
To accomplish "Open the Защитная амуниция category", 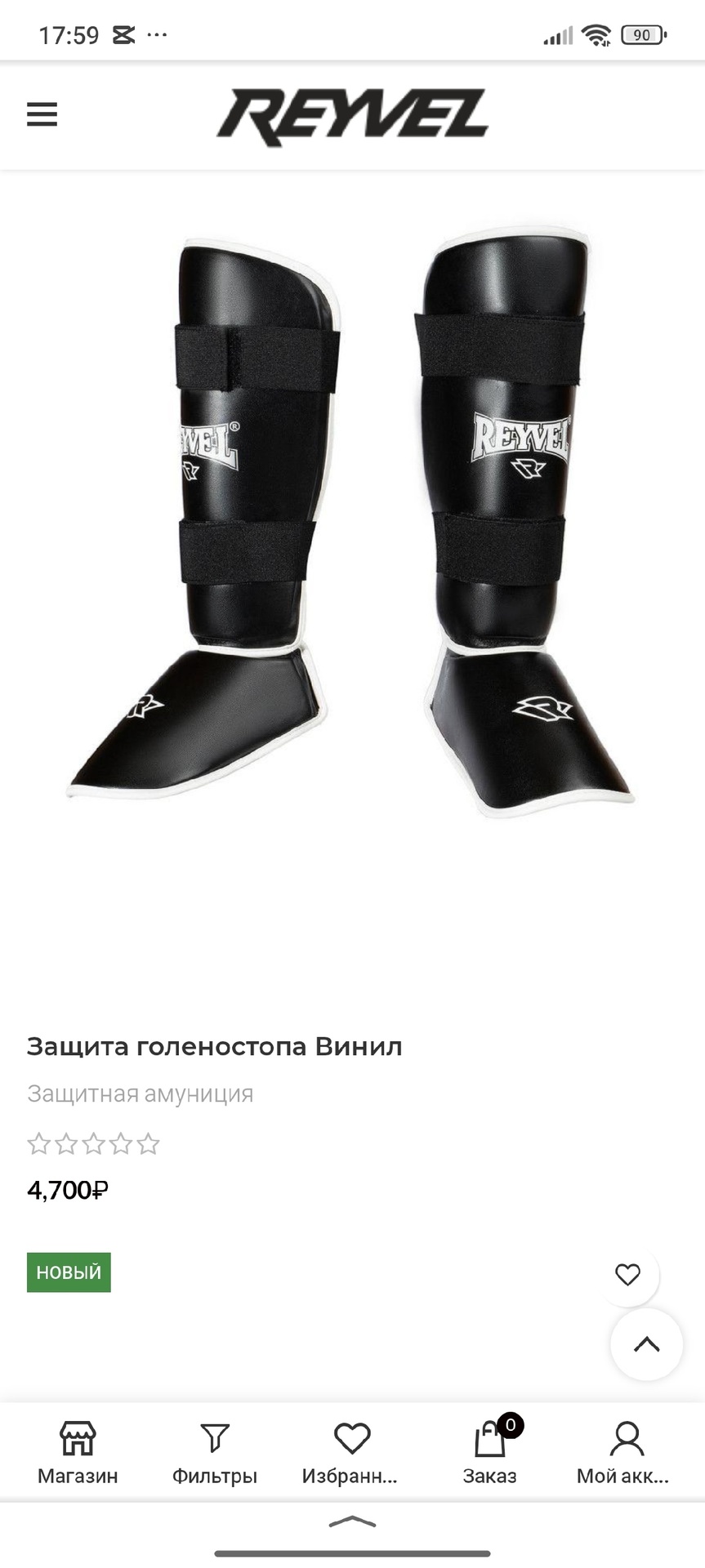I will (140, 1094).
